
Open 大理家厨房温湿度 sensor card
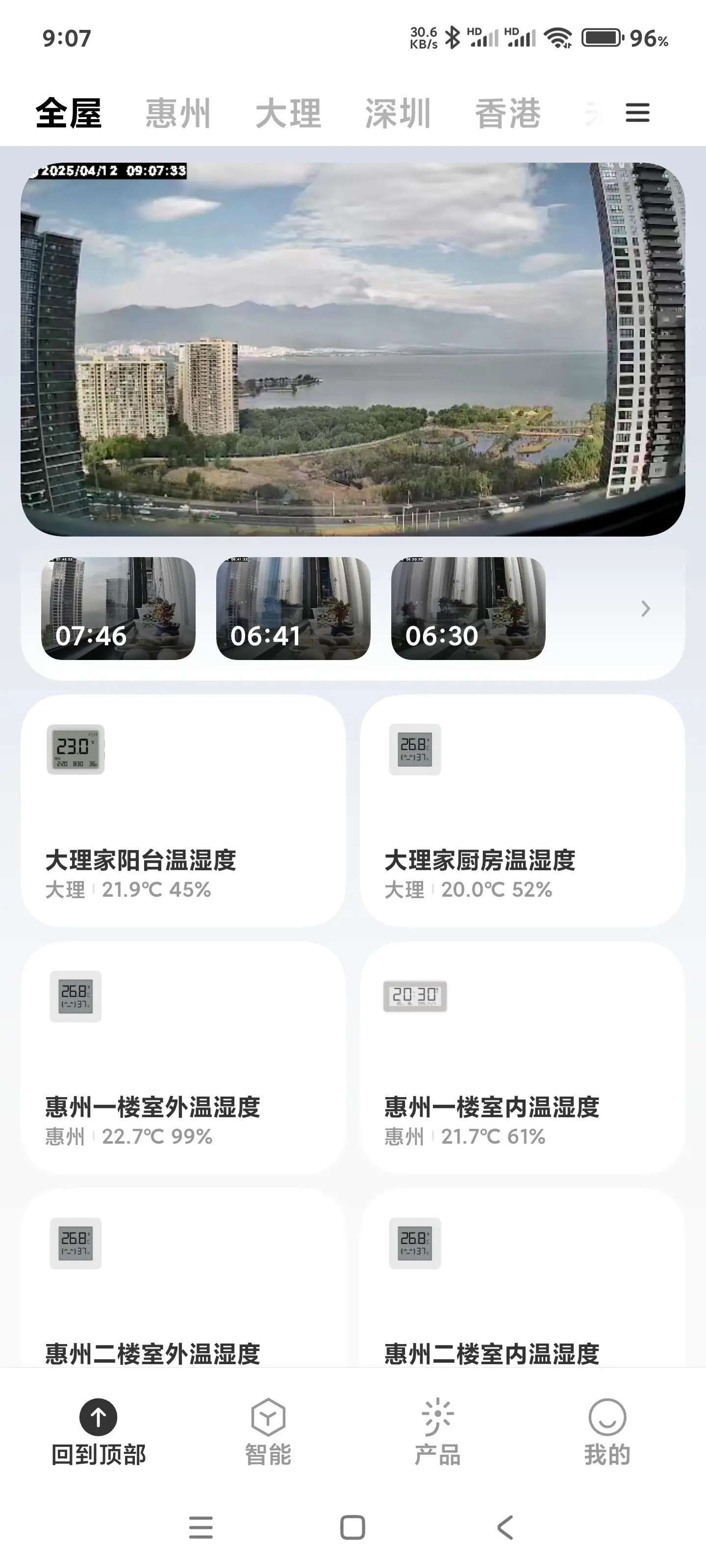pos(522,811)
